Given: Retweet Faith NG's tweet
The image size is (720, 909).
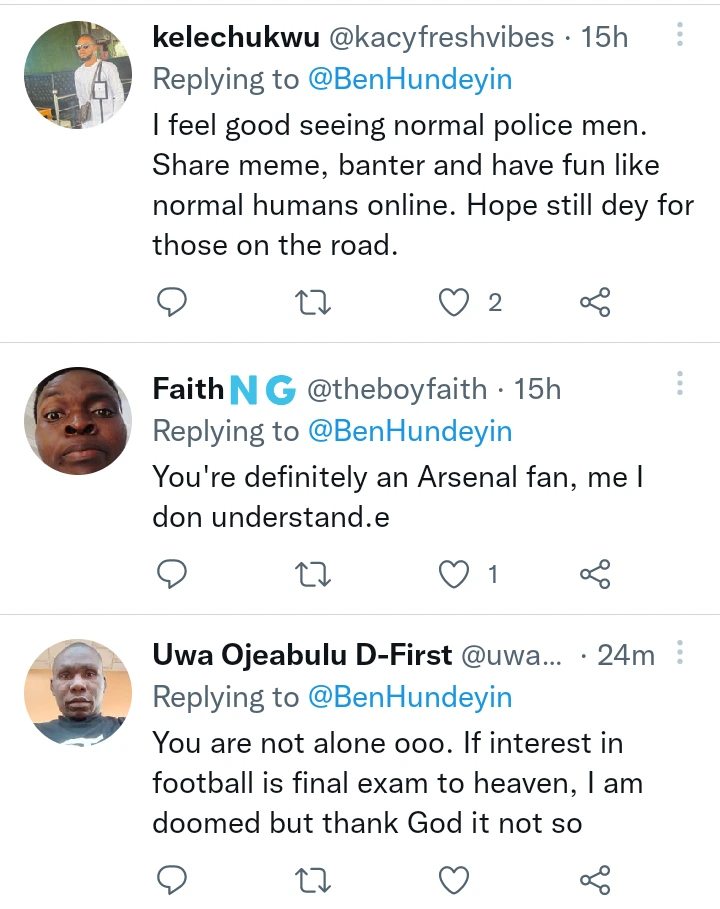Looking at the screenshot, I should (x=314, y=573).
